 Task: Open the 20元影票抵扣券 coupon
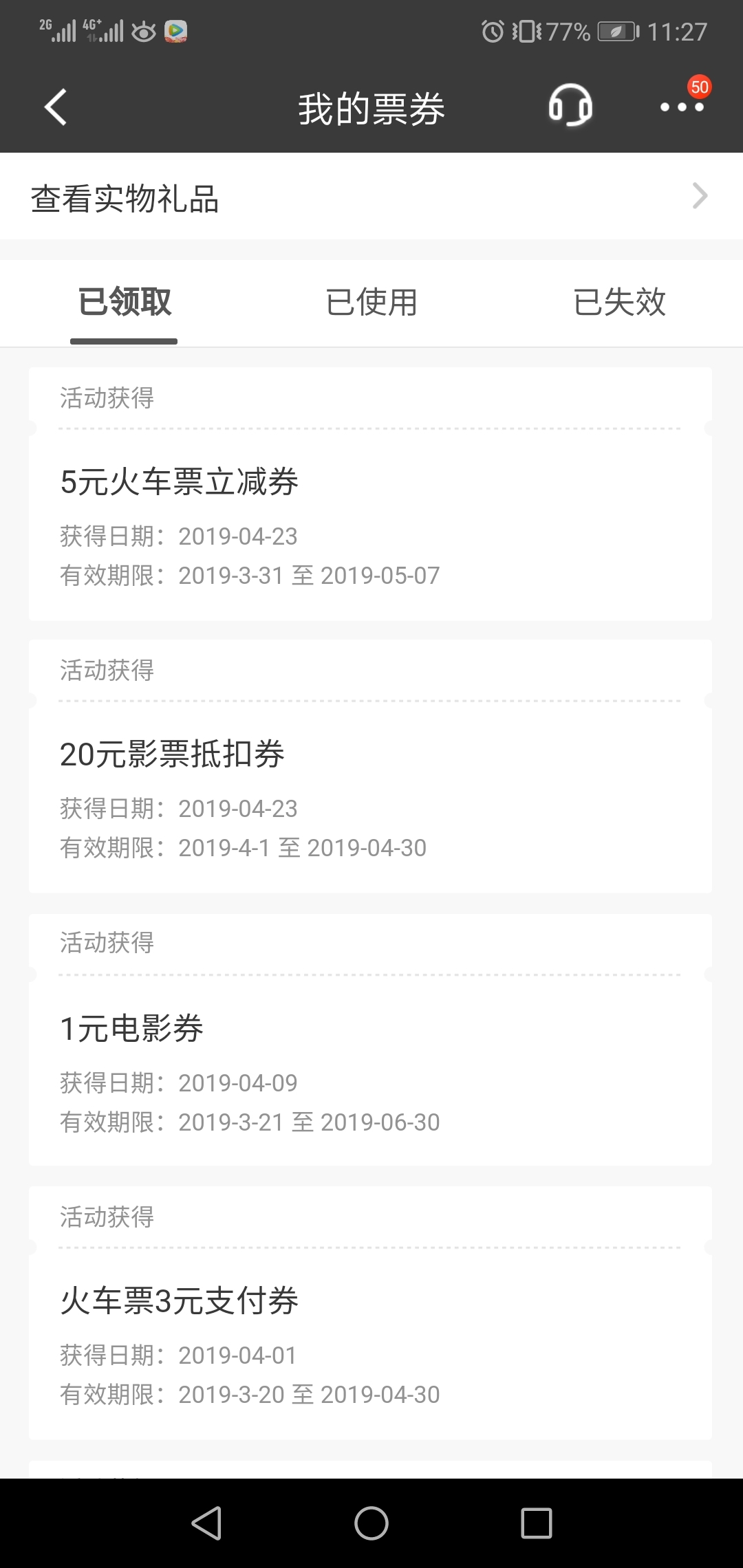point(370,766)
